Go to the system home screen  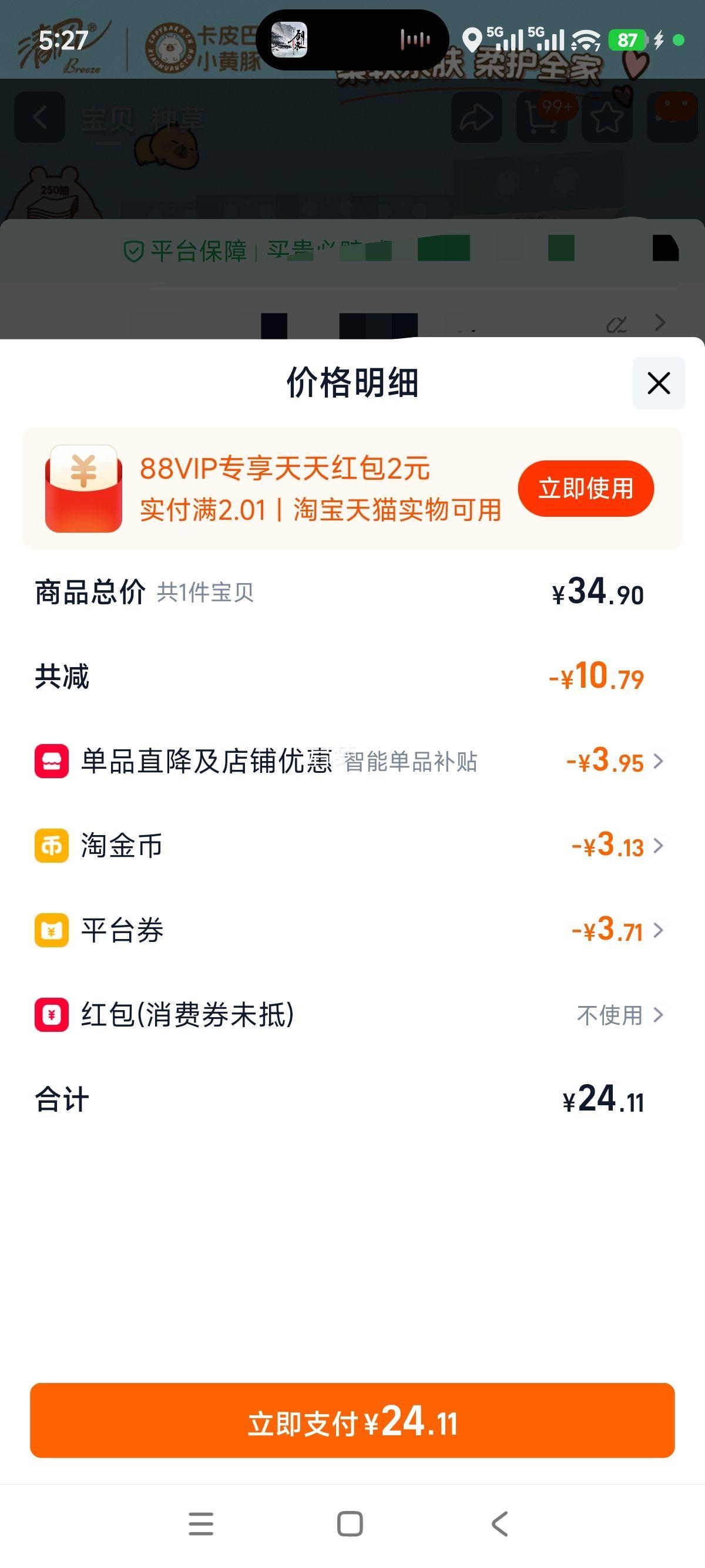coord(350,1523)
